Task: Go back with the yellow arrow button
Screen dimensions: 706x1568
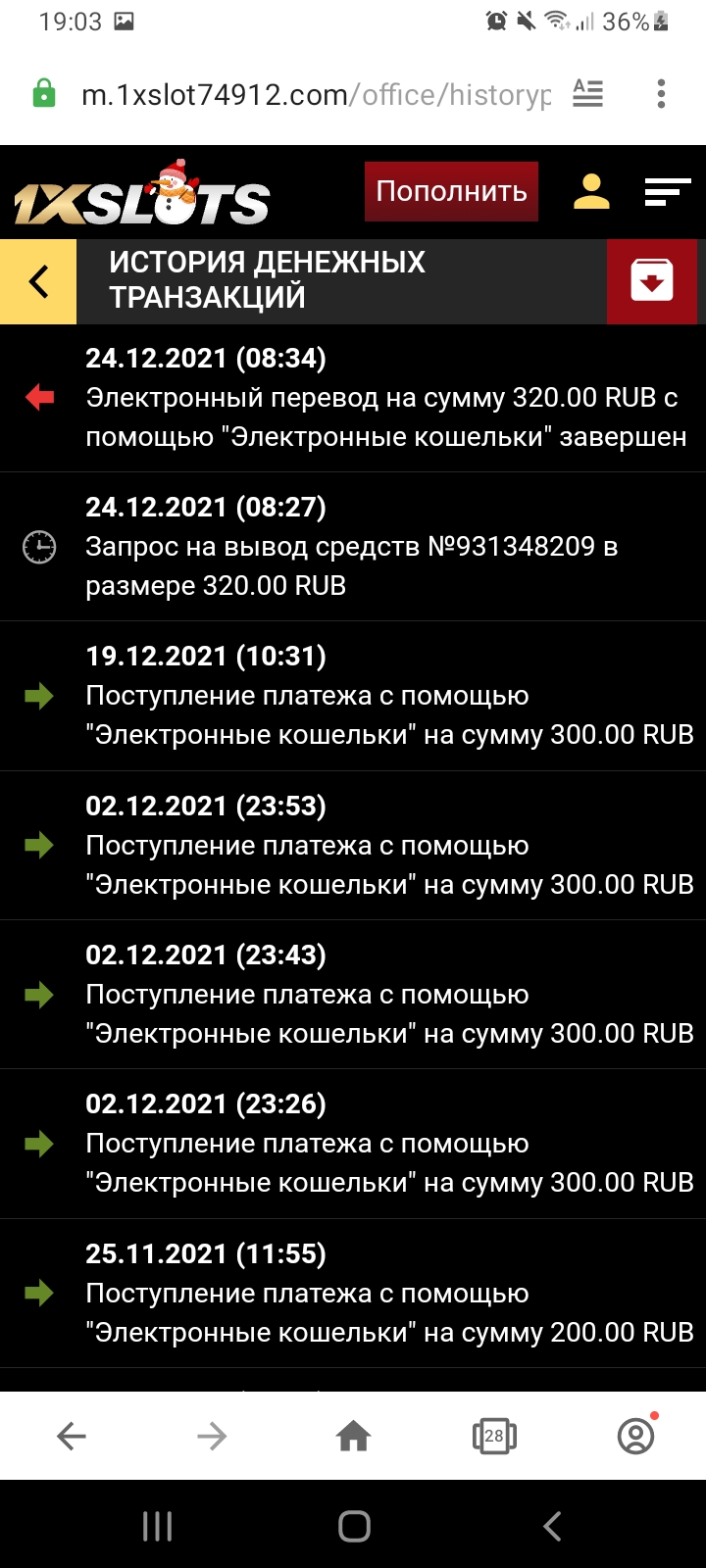Action: pyautogui.click(x=38, y=281)
